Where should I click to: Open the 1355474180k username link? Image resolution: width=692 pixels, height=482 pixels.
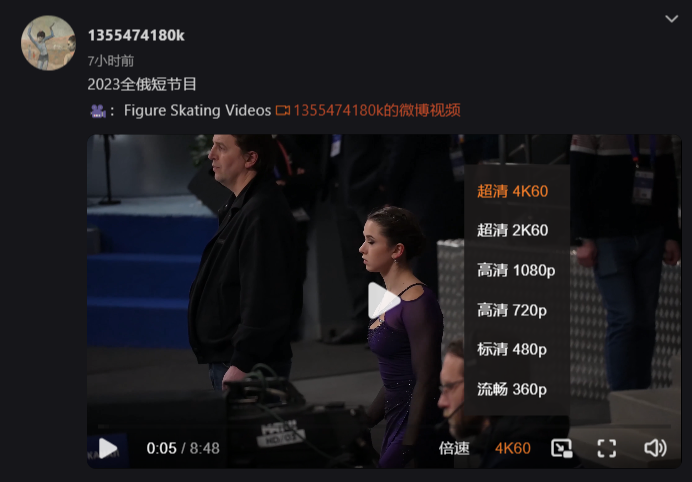pyautogui.click(x=136, y=35)
